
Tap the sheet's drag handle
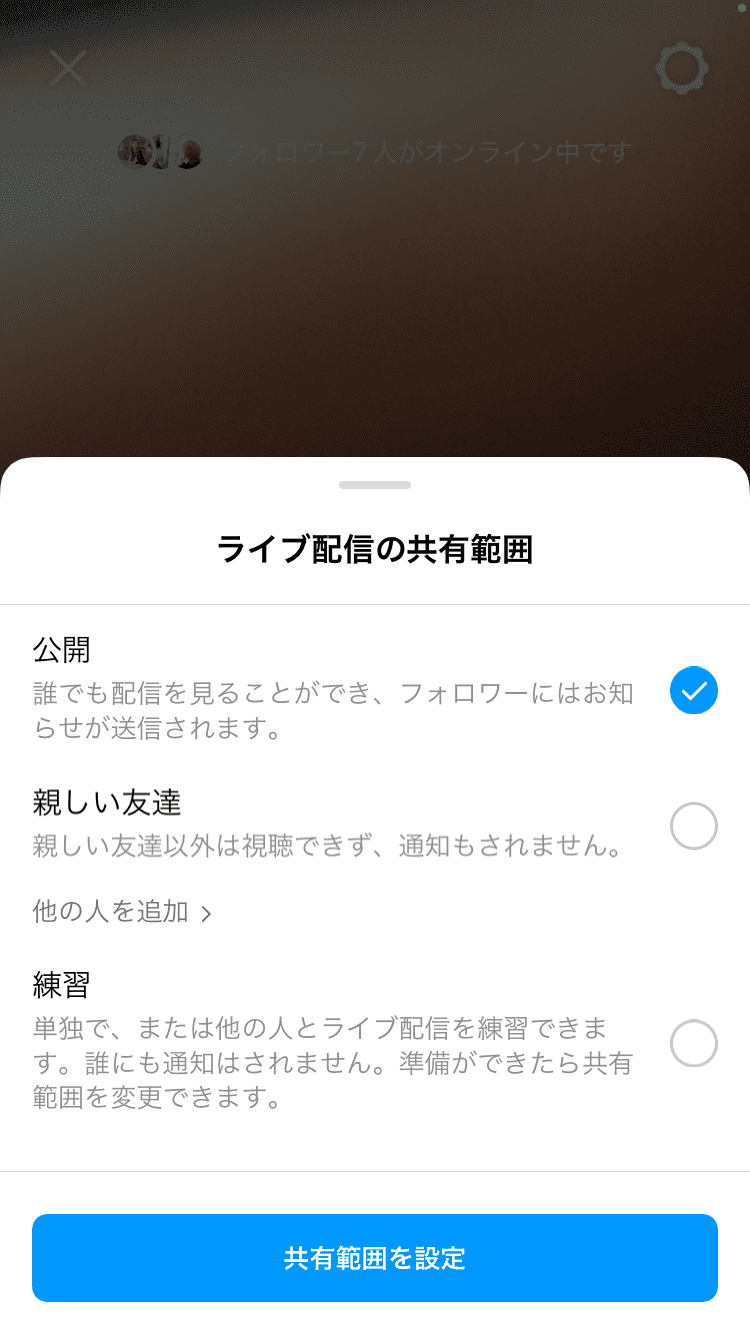coord(375,485)
